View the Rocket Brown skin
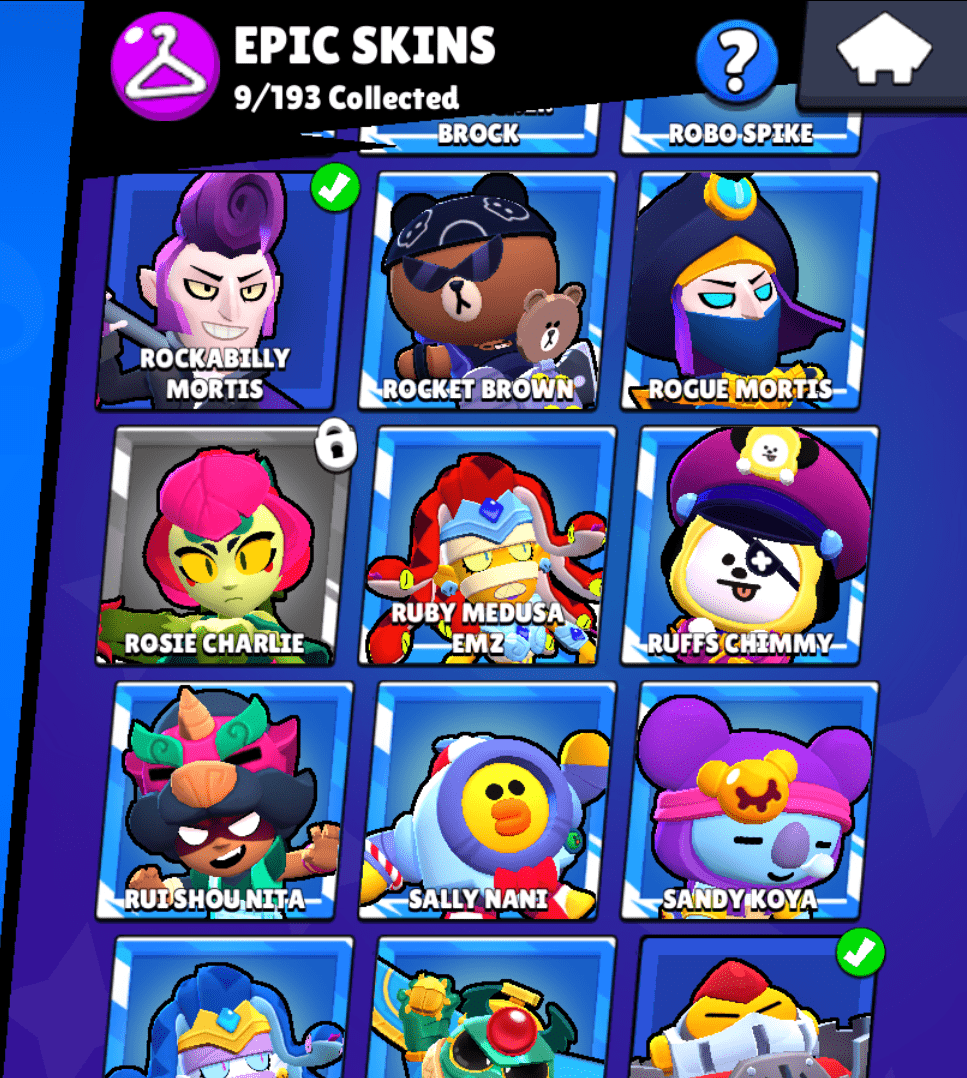This screenshot has height=1078, width=967. [x=486, y=290]
